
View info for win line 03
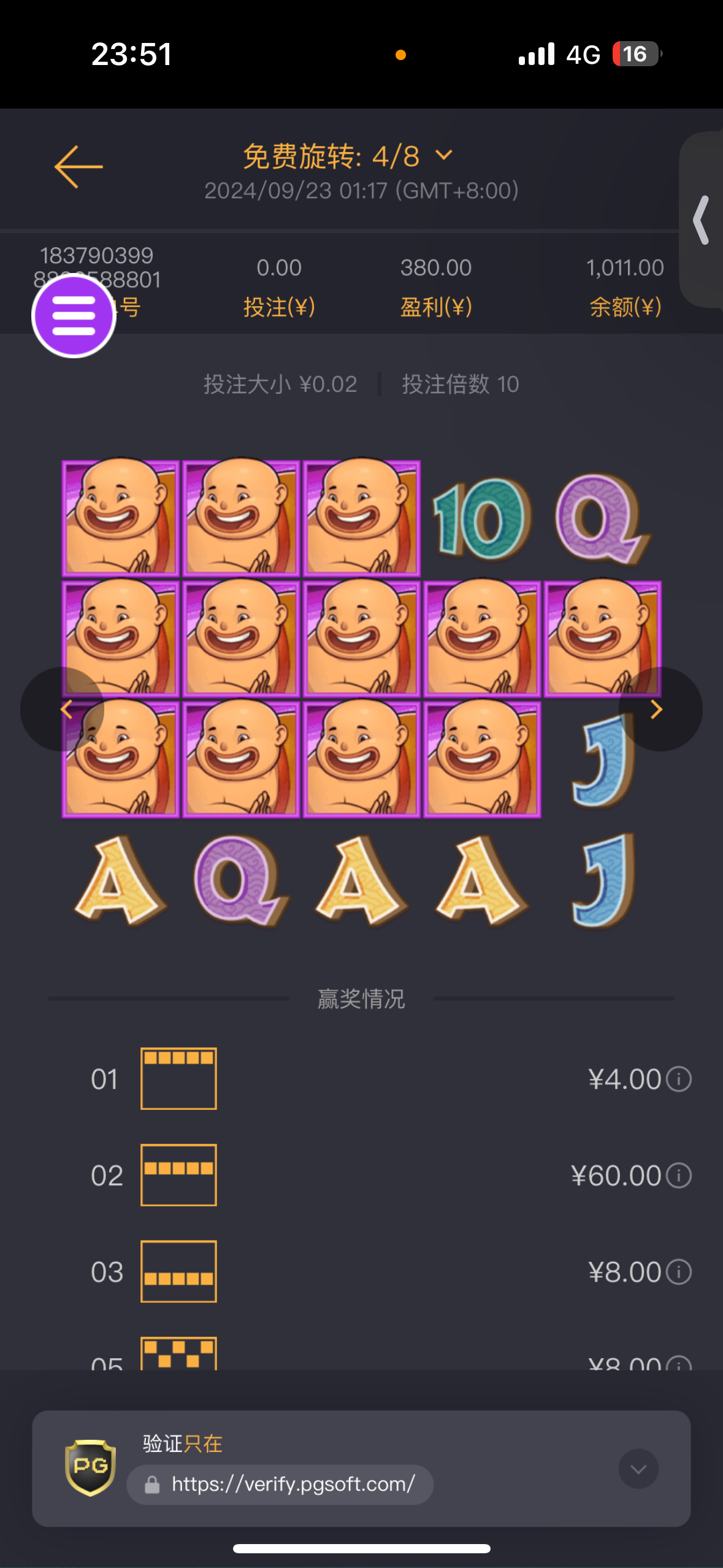point(679,1272)
